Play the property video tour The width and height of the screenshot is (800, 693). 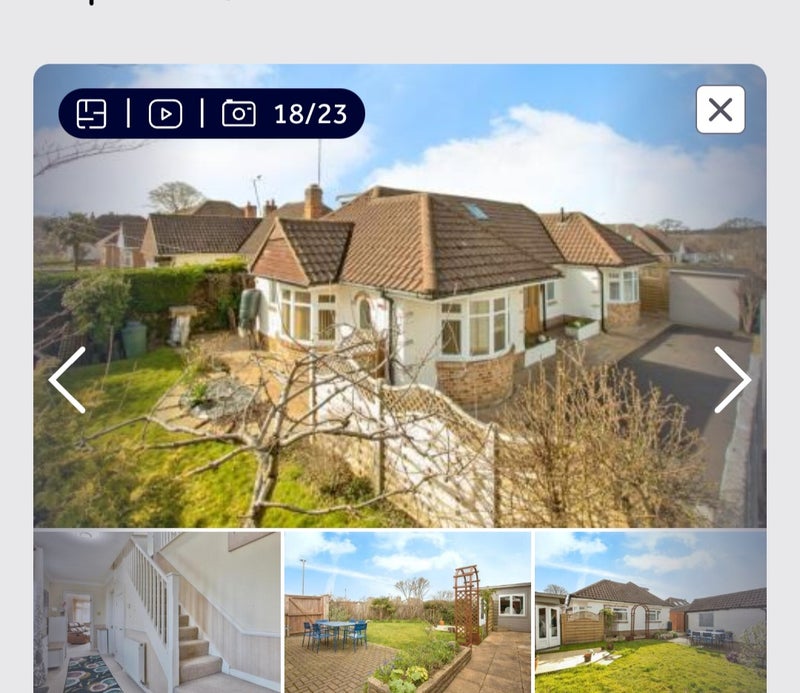[x=165, y=113]
